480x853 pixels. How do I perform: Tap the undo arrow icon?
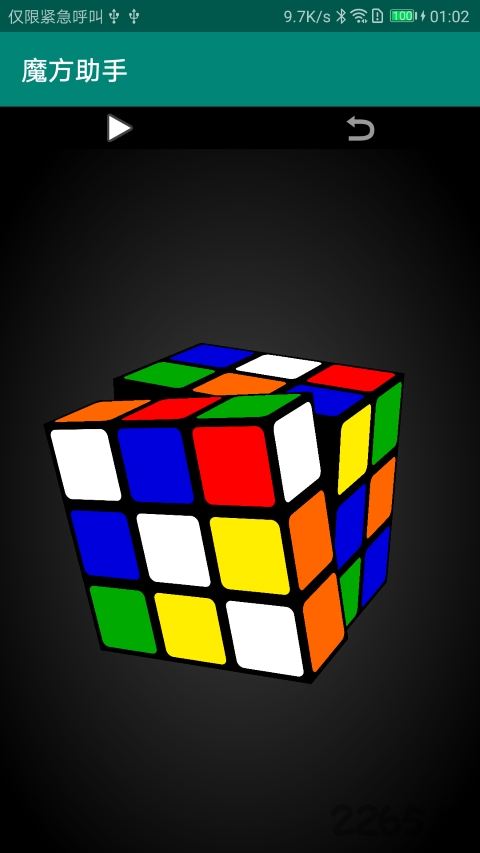[x=361, y=129]
